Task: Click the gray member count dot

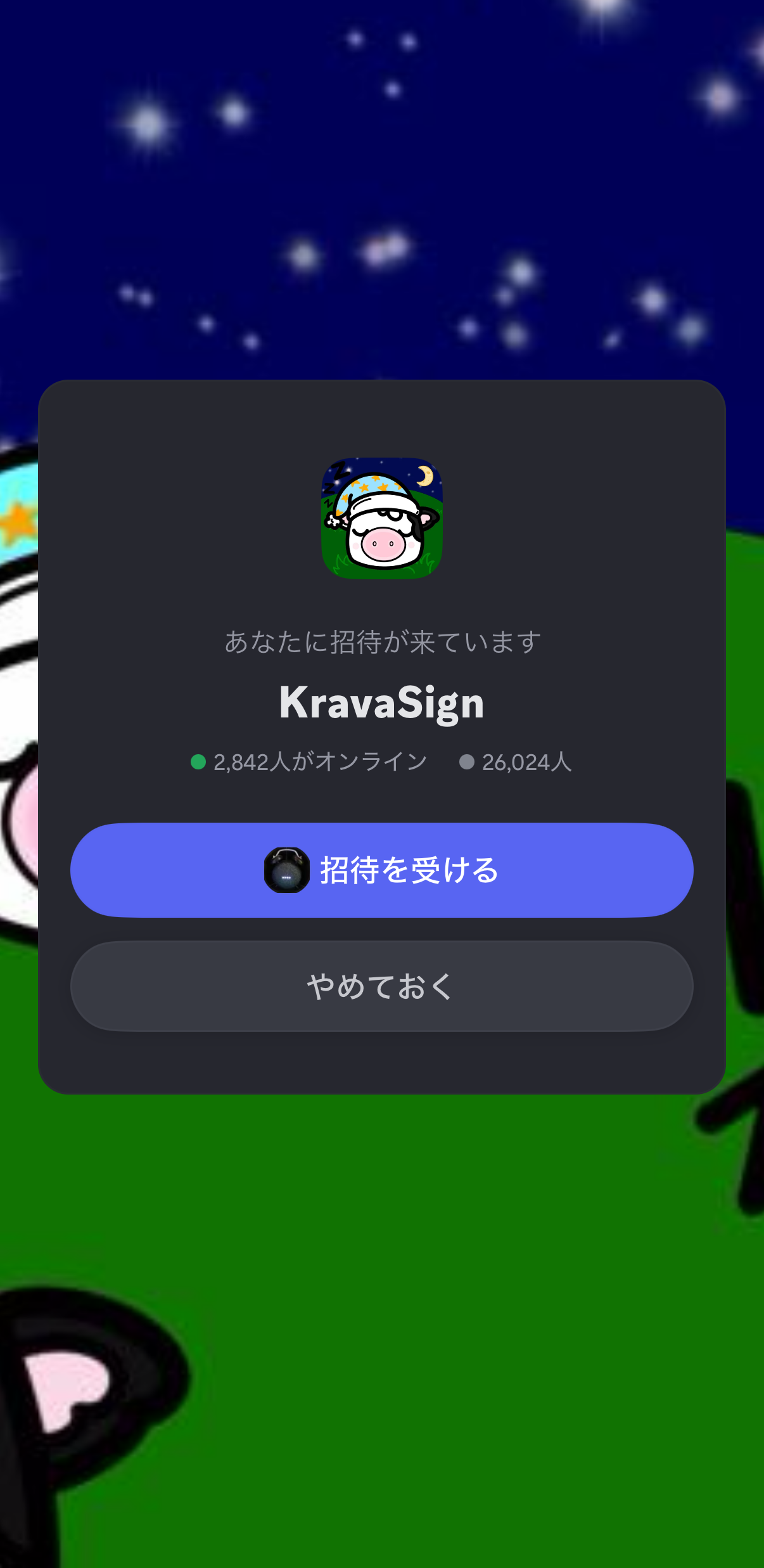Action: click(x=468, y=762)
